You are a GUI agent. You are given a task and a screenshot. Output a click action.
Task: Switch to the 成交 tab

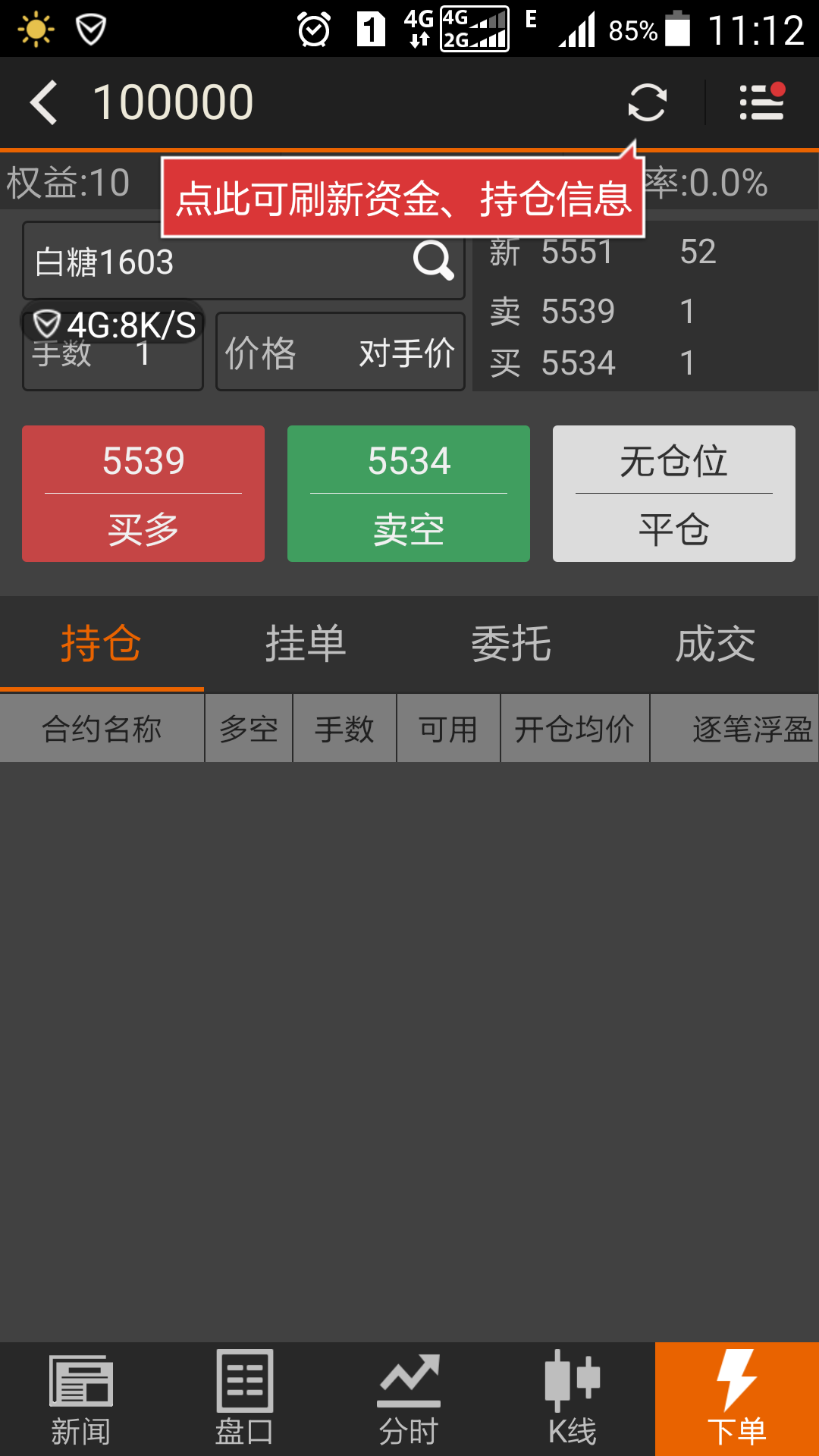716,644
